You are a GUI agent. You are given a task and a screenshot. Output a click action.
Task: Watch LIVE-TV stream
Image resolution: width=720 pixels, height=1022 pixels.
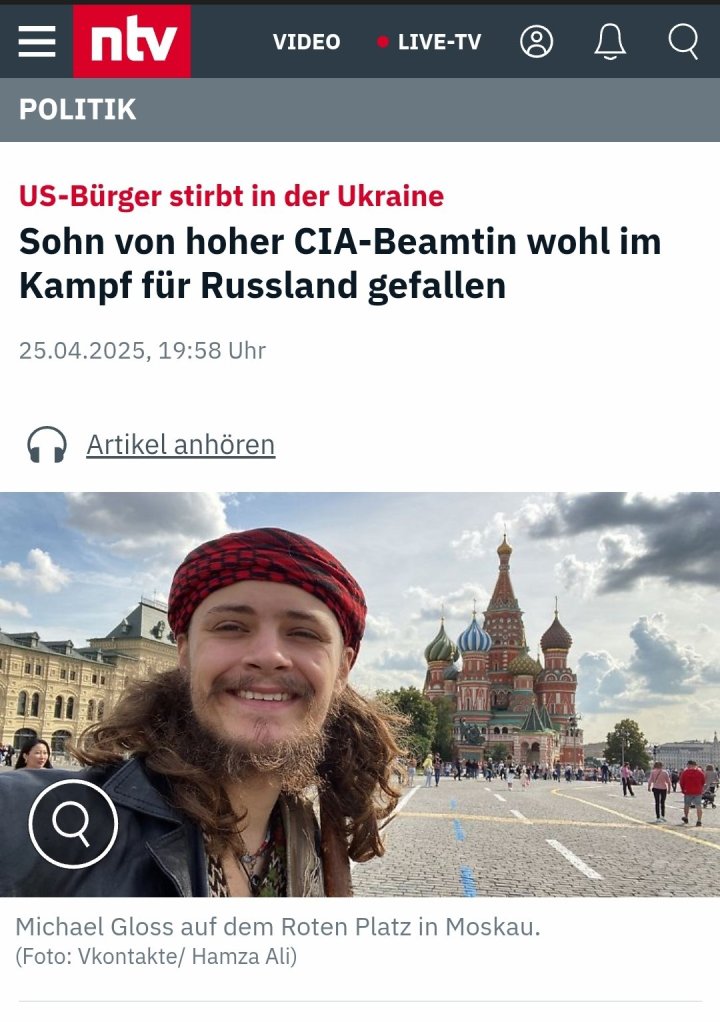[430, 42]
